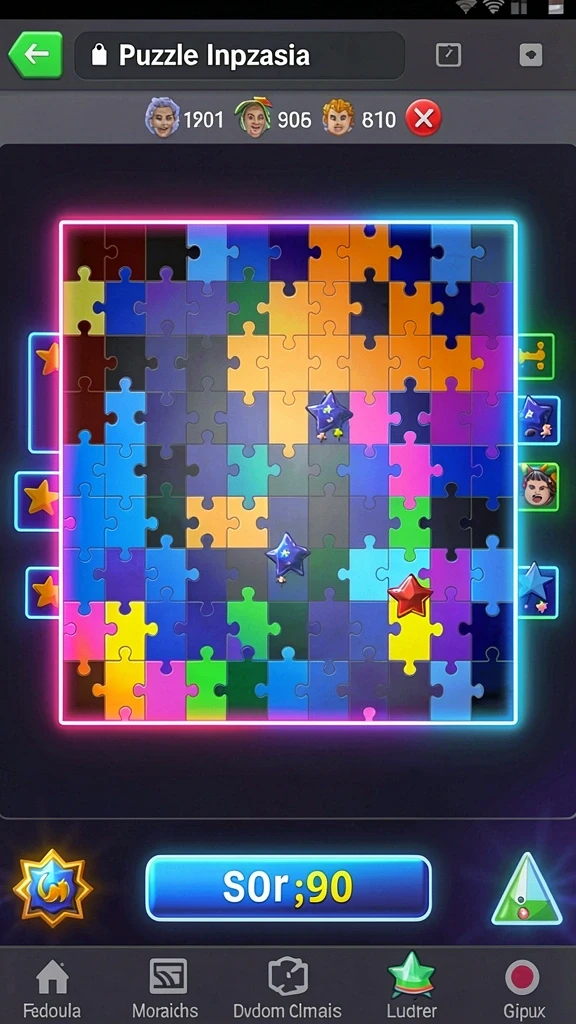This screenshot has width=576, height=1024.
Task: Tap the green back arrow
Action: tap(36, 55)
